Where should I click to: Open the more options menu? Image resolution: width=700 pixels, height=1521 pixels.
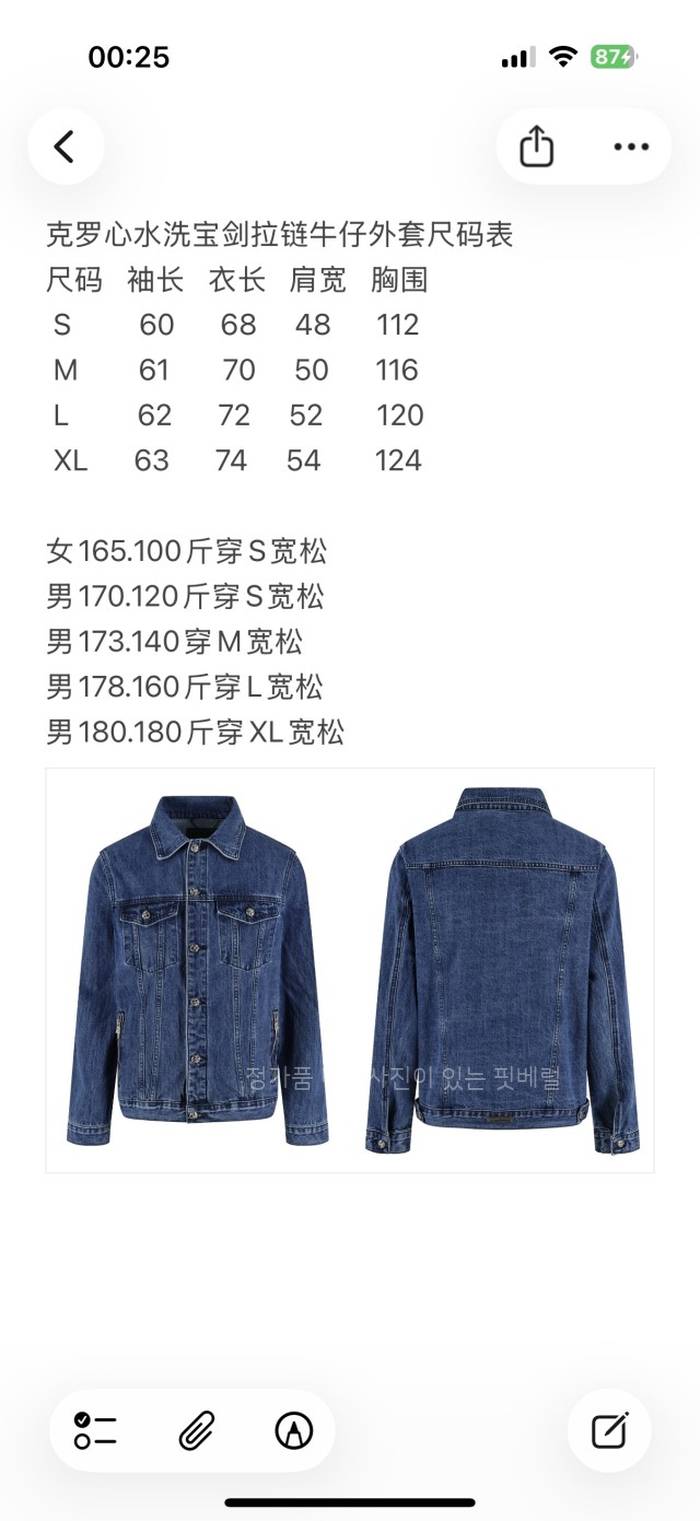click(x=631, y=147)
